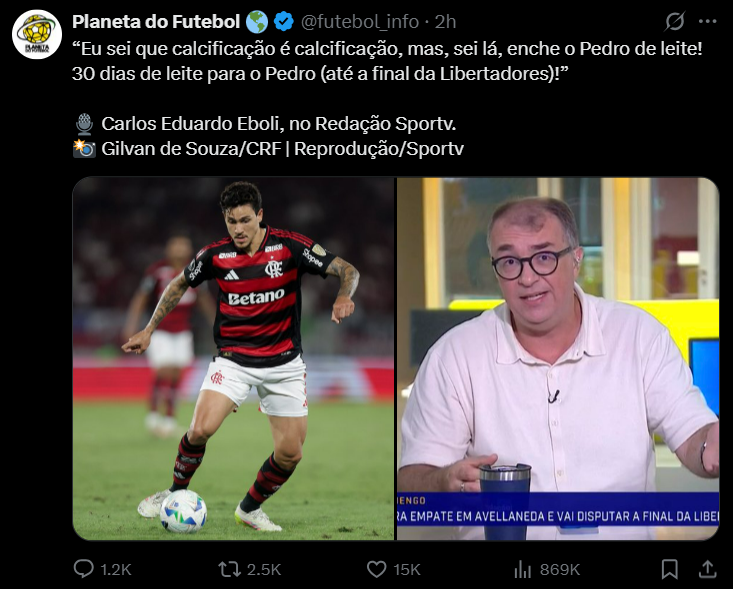Viewport: 733px width, 589px height.
Task: Open the post overflow menu
Action: coord(707,22)
